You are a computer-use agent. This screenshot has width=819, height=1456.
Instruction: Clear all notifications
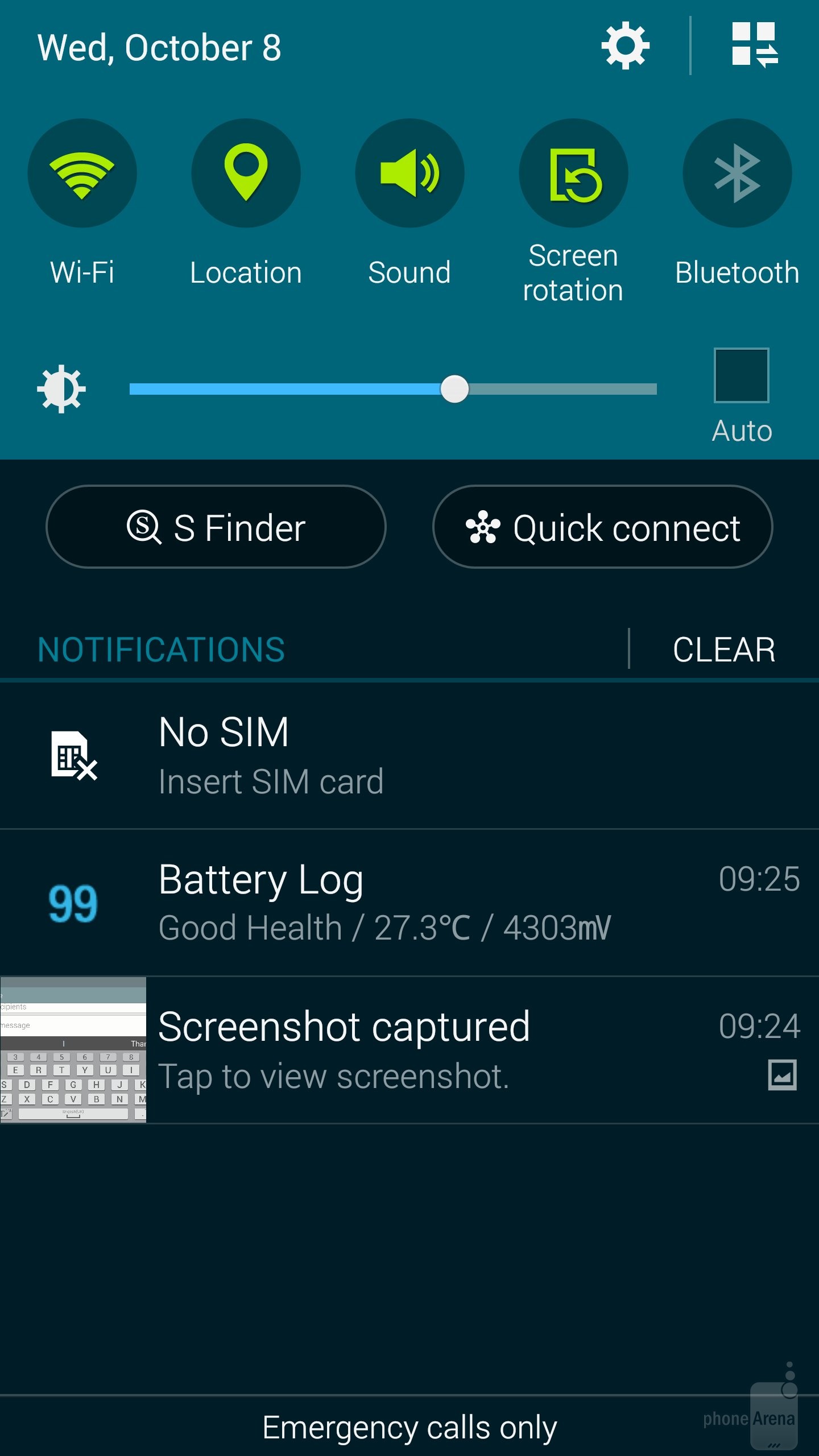723,650
